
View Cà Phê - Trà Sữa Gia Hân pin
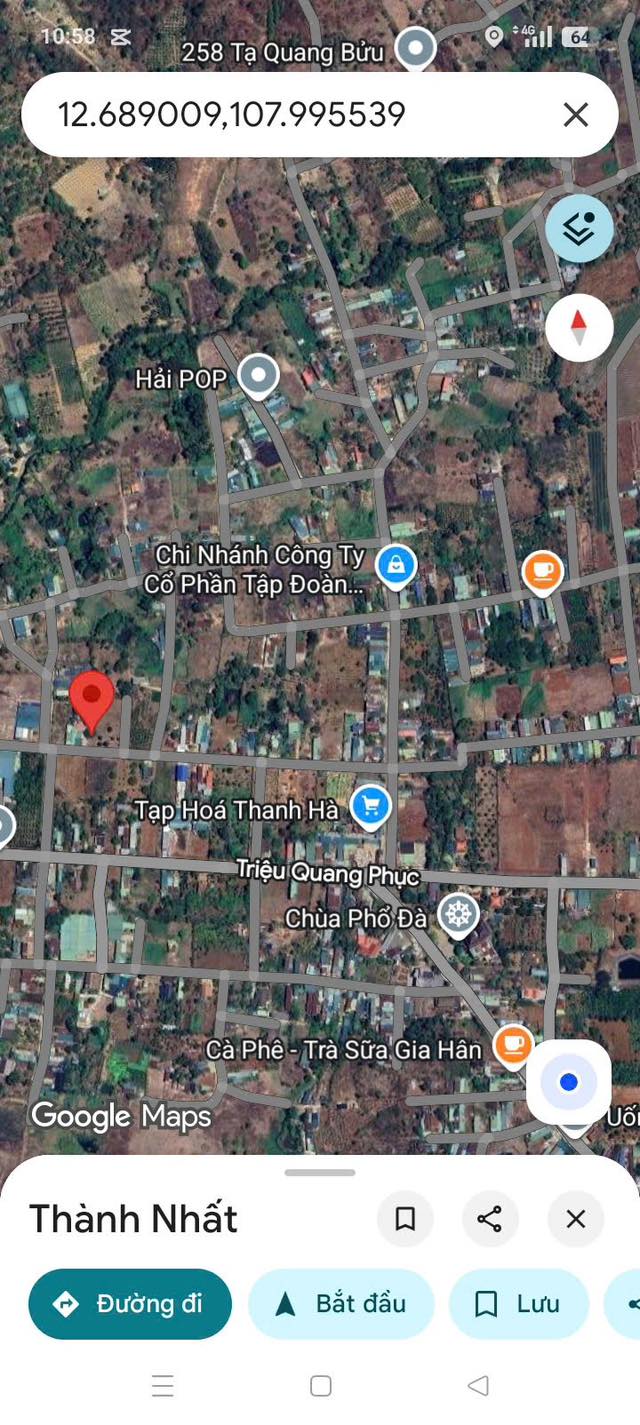[513, 1044]
